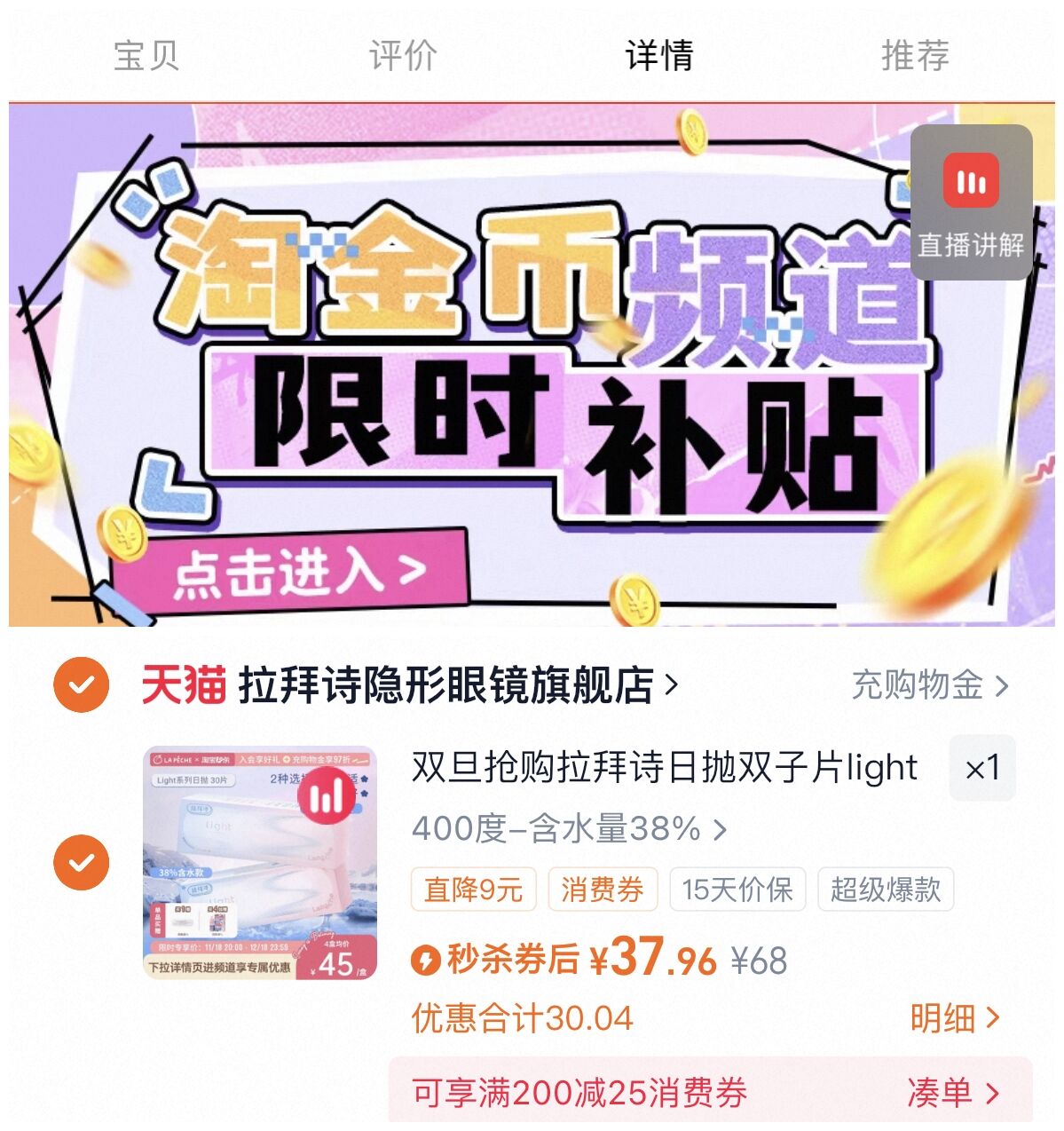Tap 凑单 for the 满200减25 coupon

click(x=954, y=1093)
